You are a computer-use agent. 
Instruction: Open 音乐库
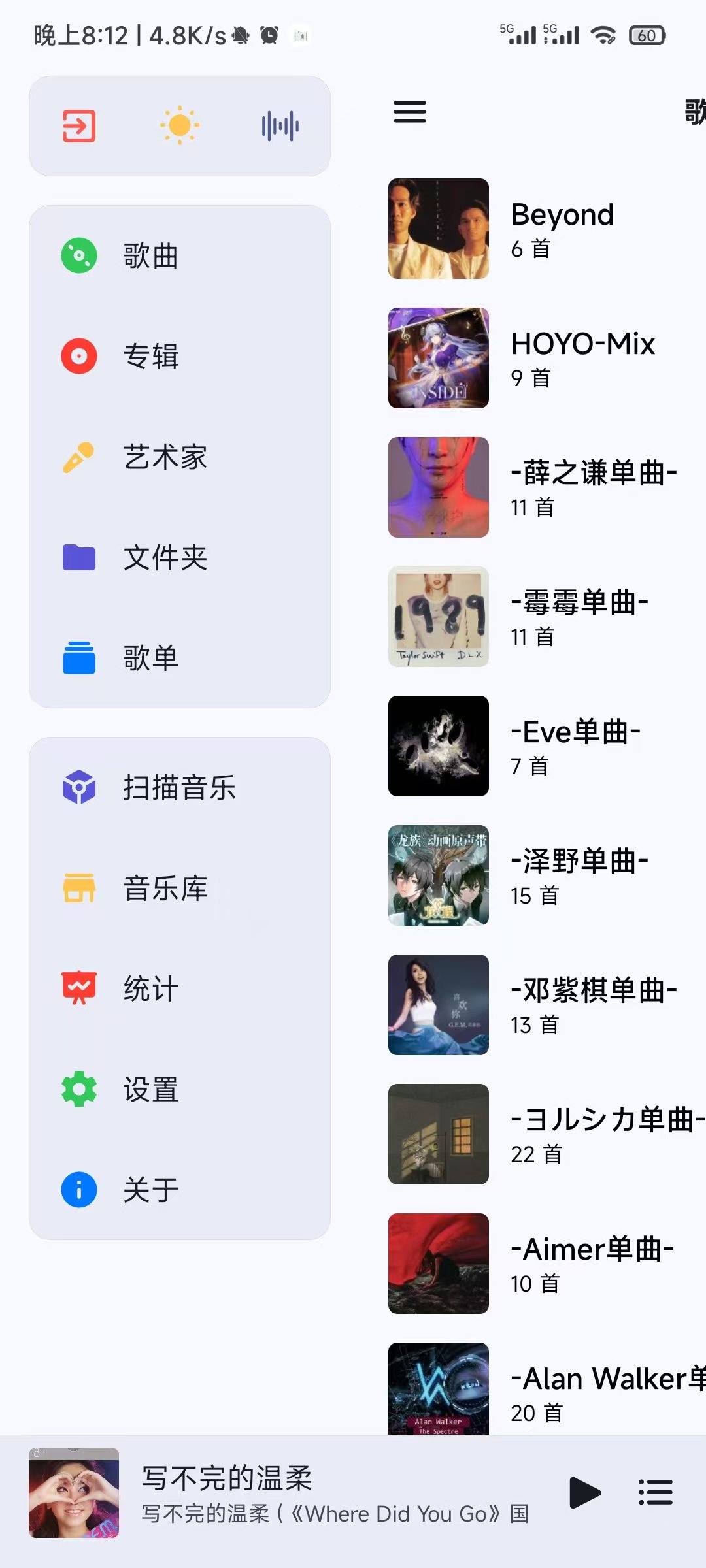click(165, 888)
